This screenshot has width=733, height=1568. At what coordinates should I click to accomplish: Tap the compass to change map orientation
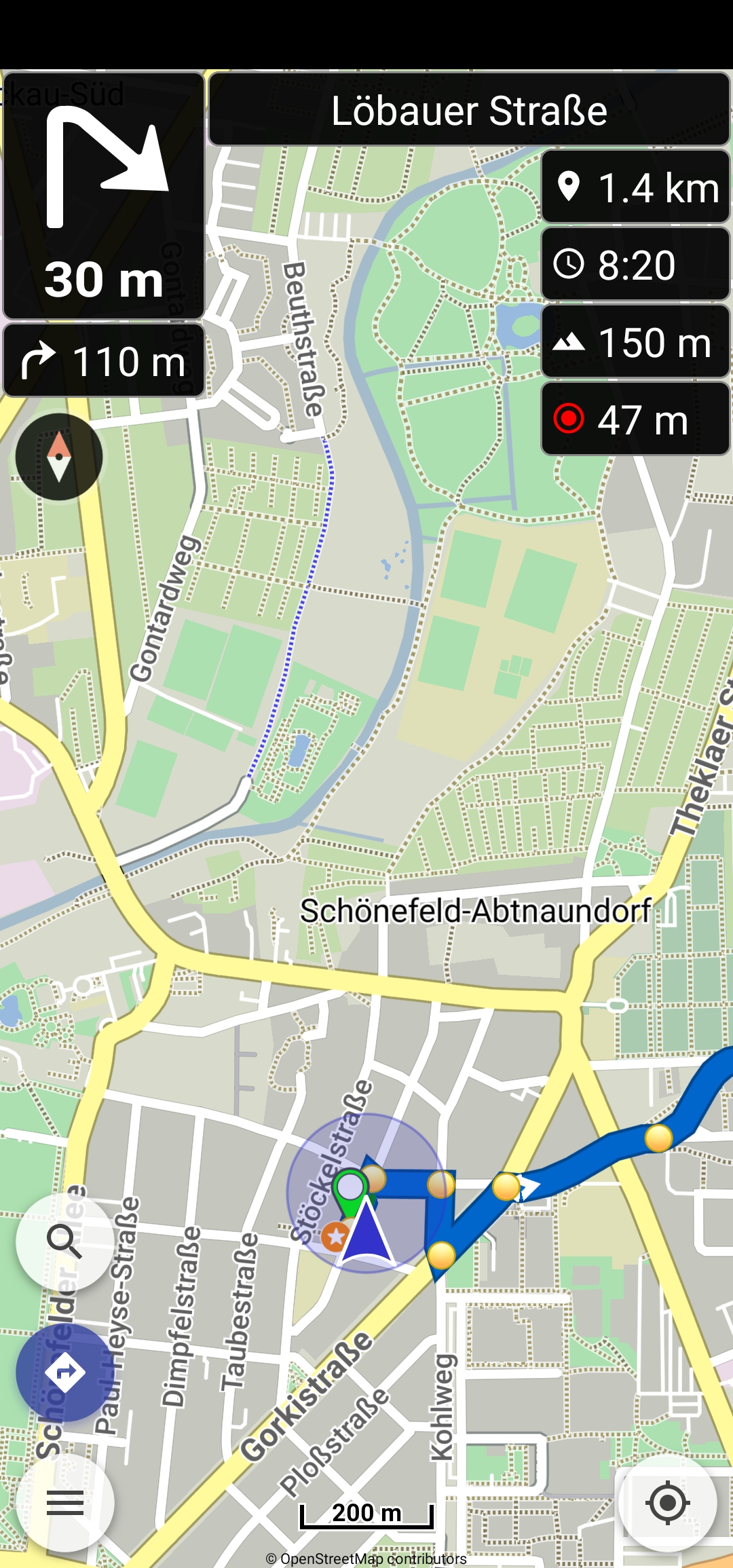pos(59,457)
